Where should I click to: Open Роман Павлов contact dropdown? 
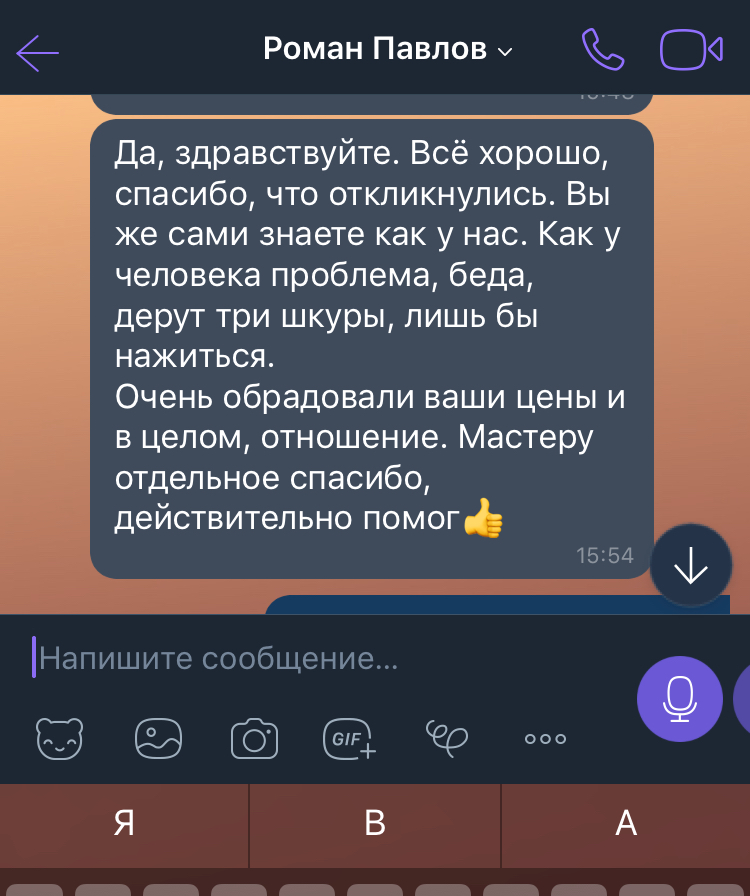click(388, 49)
